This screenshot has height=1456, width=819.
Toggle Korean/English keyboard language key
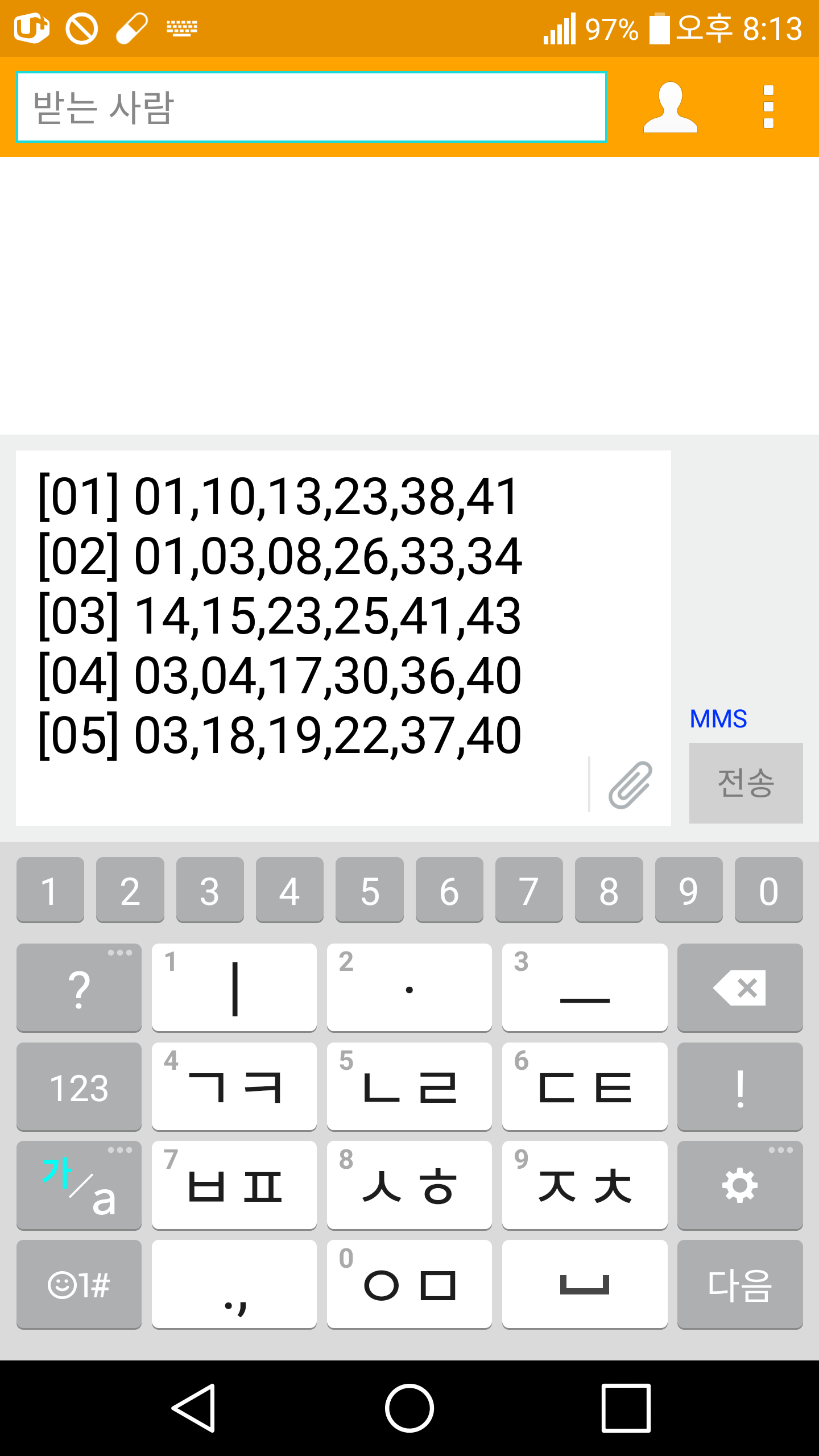[79, 1185]
